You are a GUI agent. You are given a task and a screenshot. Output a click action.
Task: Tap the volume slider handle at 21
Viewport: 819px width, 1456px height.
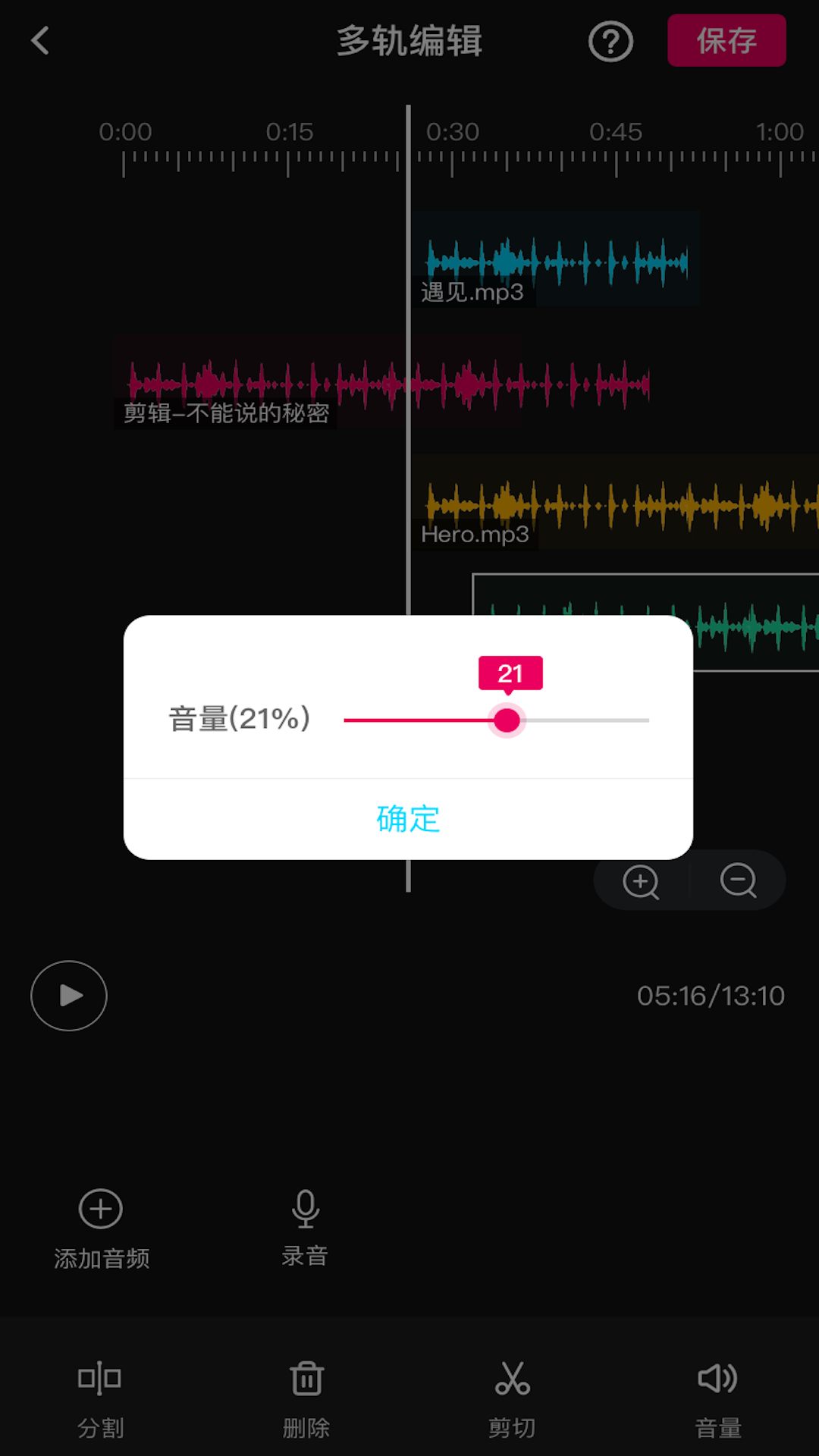click(x=507, y=720)
